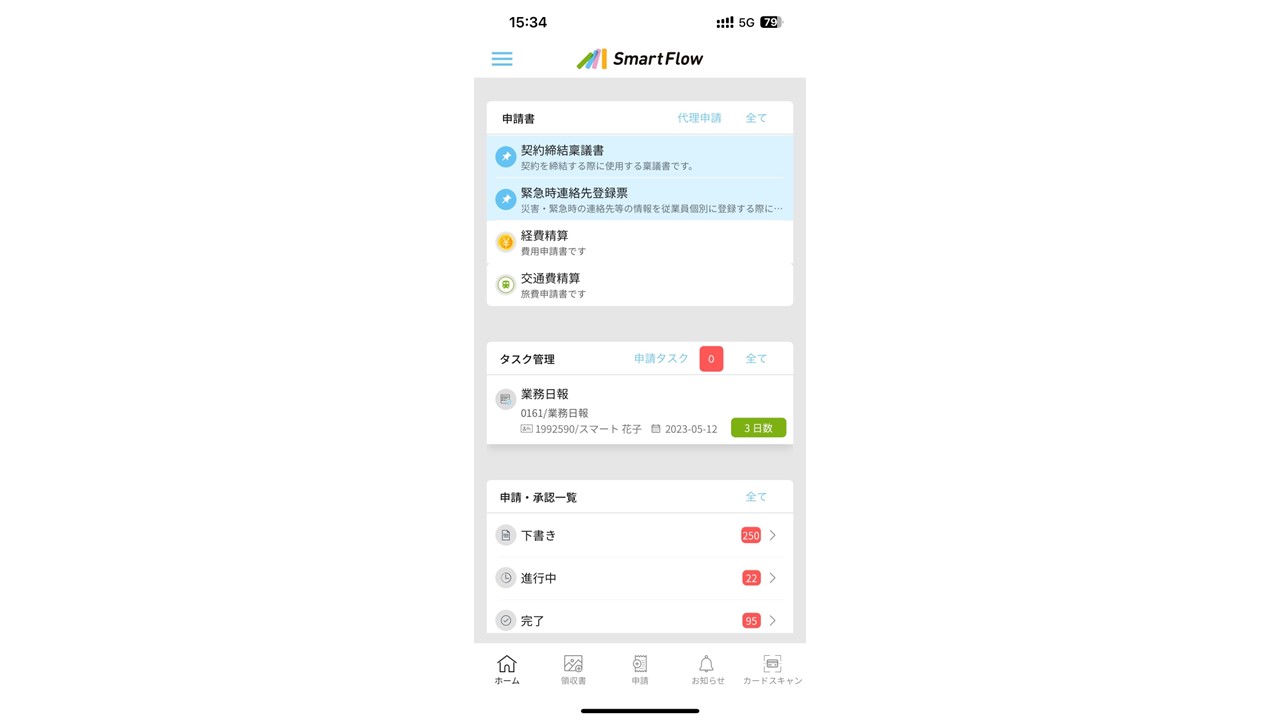Screen dimensions: 1280x720
Task: Open the 完了 completed list
Action: 640,620
